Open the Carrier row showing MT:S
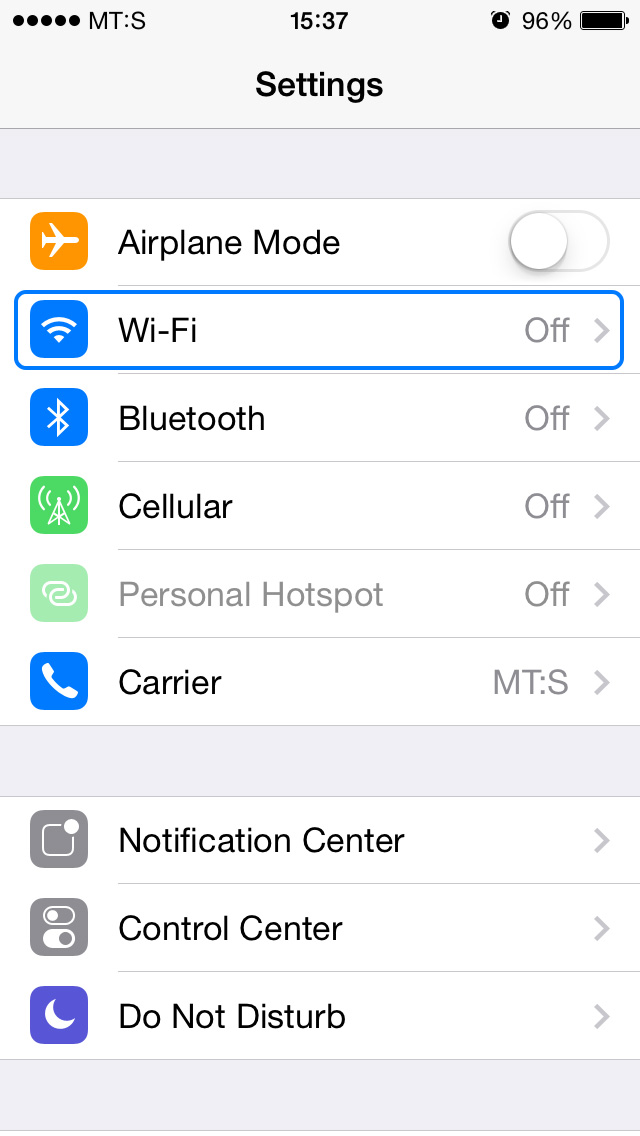This screenshot has height=1136, width=640. point(320,682)
